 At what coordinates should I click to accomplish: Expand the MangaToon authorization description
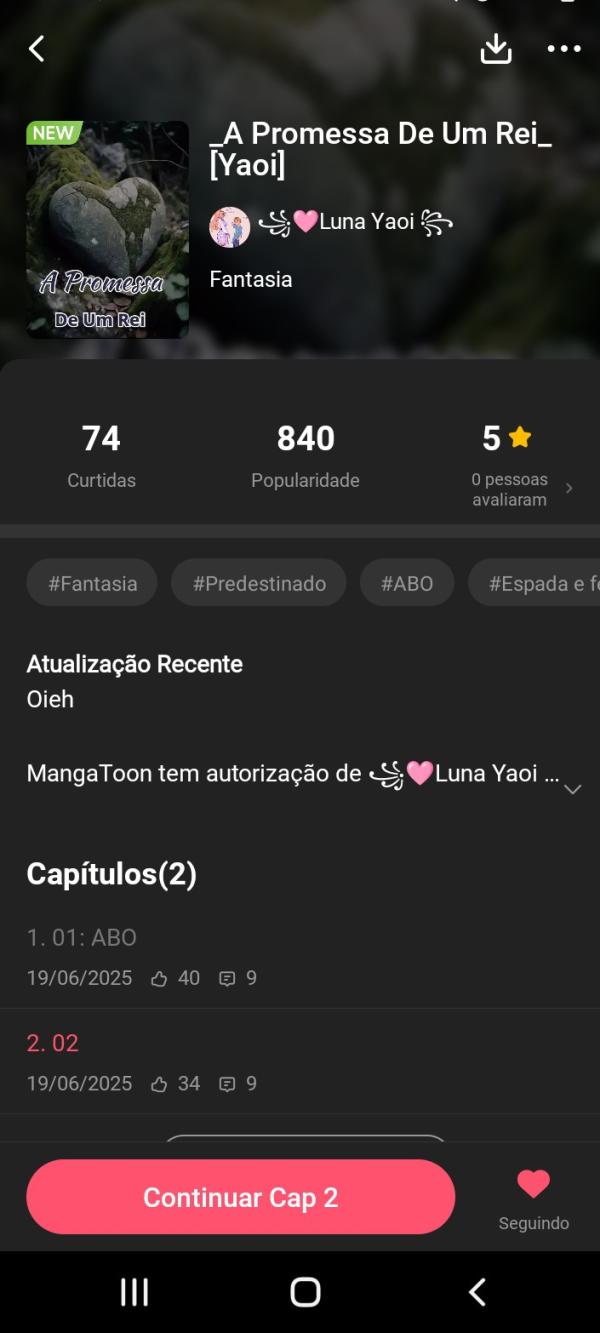coord(572,788)
